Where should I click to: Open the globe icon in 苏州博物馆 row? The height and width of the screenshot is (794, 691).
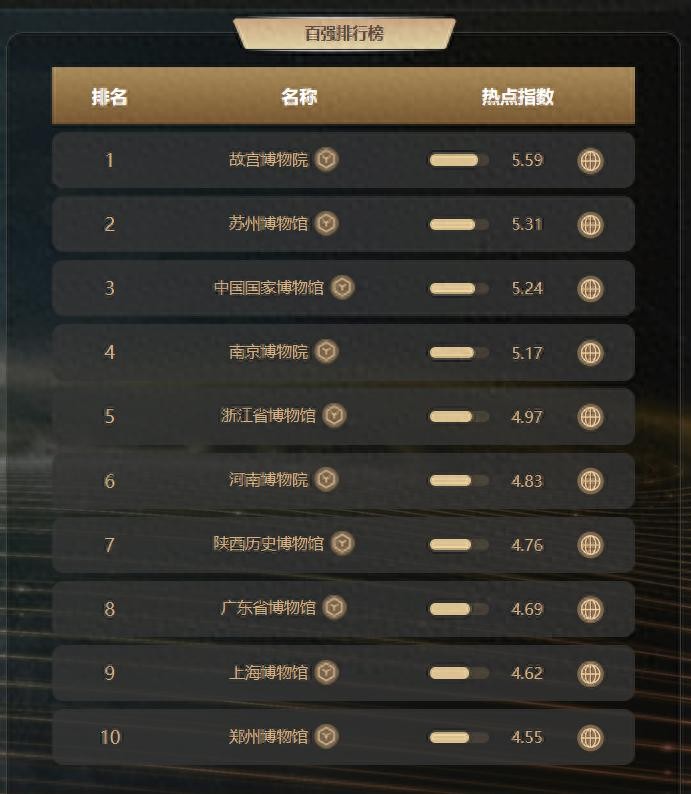click(x=590, y=224)
